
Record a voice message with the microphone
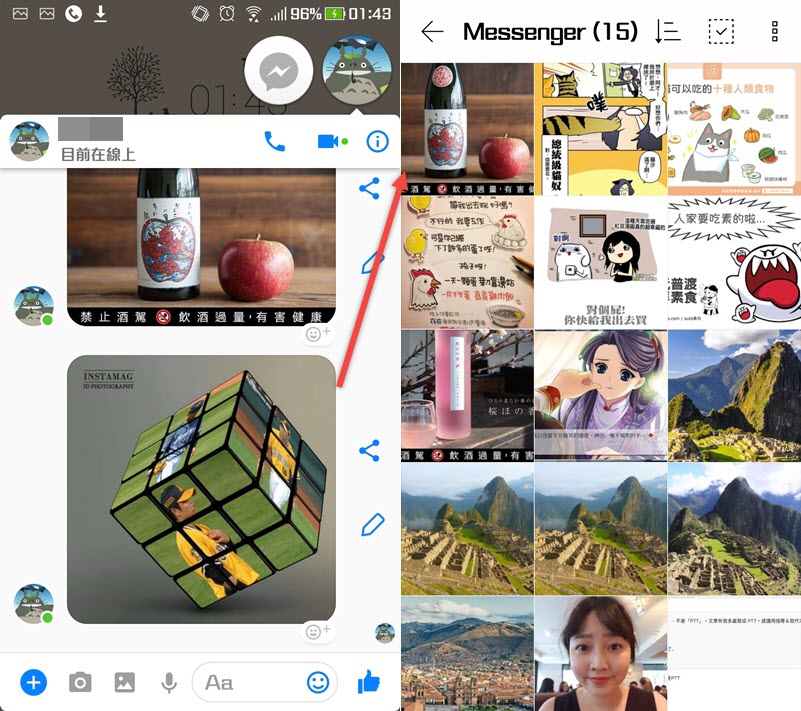tap(169, 682)
